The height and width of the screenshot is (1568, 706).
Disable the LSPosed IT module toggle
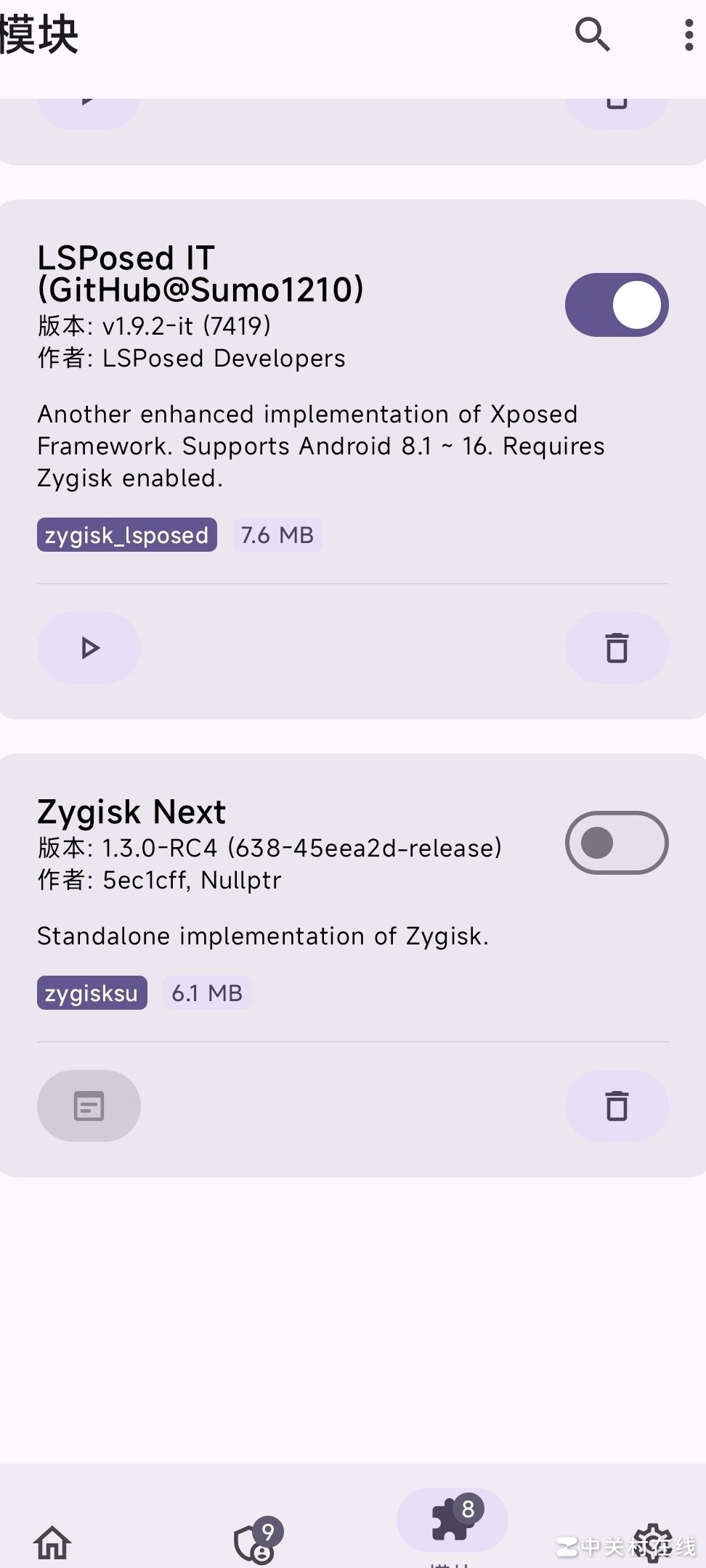point(617,305)
